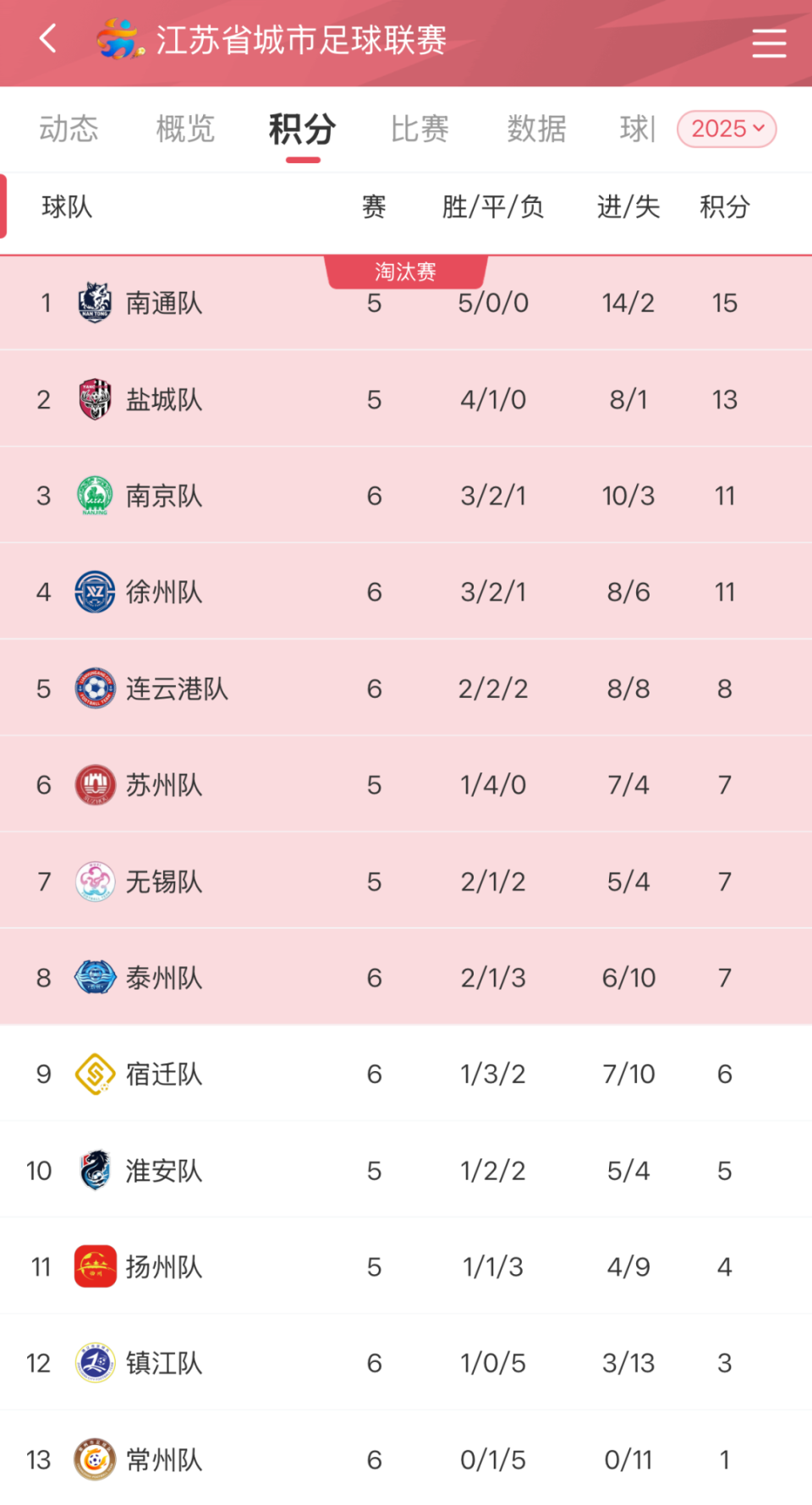
Task: Open the 盐城队 team row
Action: pos(406,399)
